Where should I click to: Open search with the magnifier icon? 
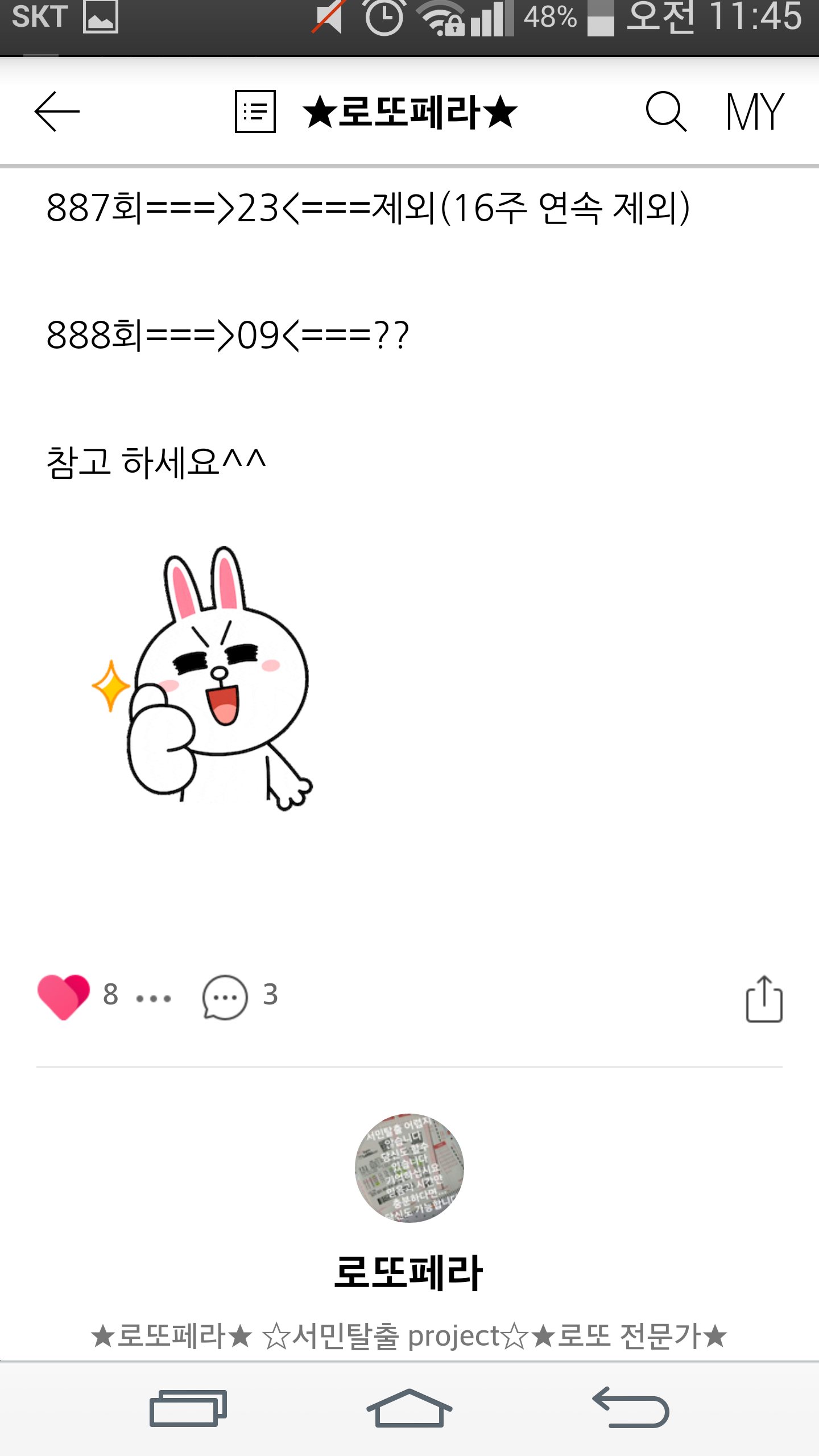pos(666,111)
